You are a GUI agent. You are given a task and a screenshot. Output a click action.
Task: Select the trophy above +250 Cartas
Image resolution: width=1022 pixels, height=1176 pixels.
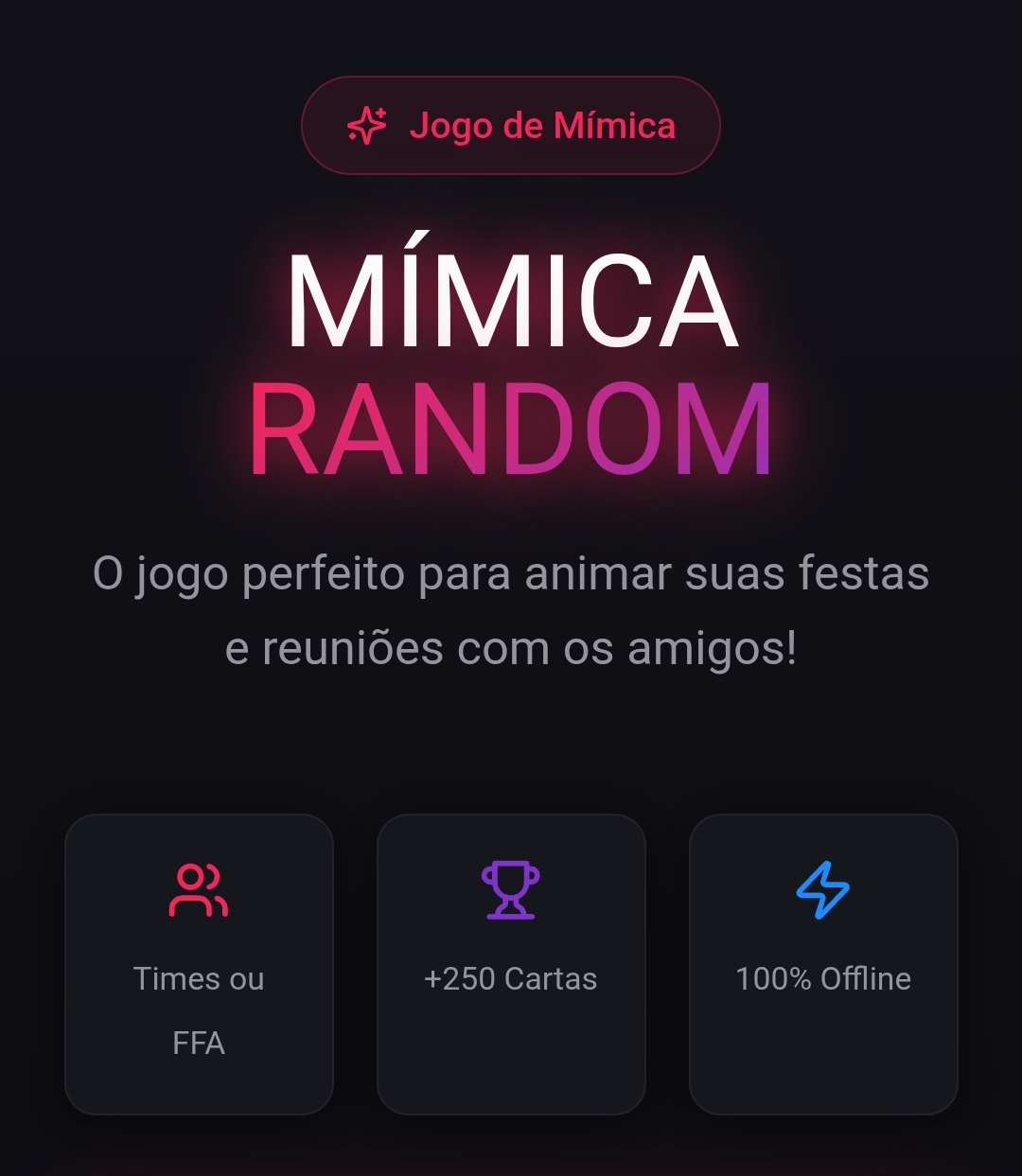[511, 891]
